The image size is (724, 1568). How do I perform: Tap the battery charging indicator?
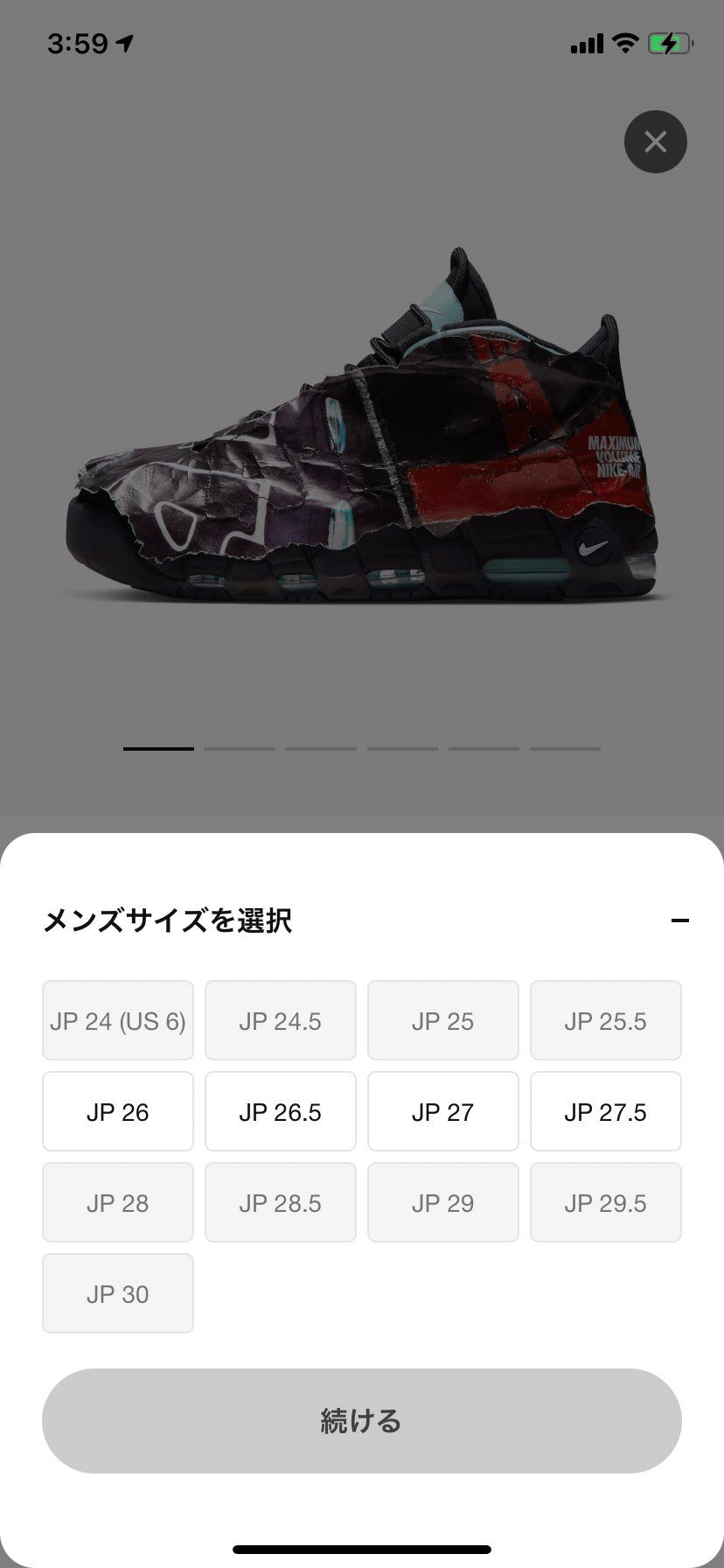pyautogui.click(x=666, y=42)
